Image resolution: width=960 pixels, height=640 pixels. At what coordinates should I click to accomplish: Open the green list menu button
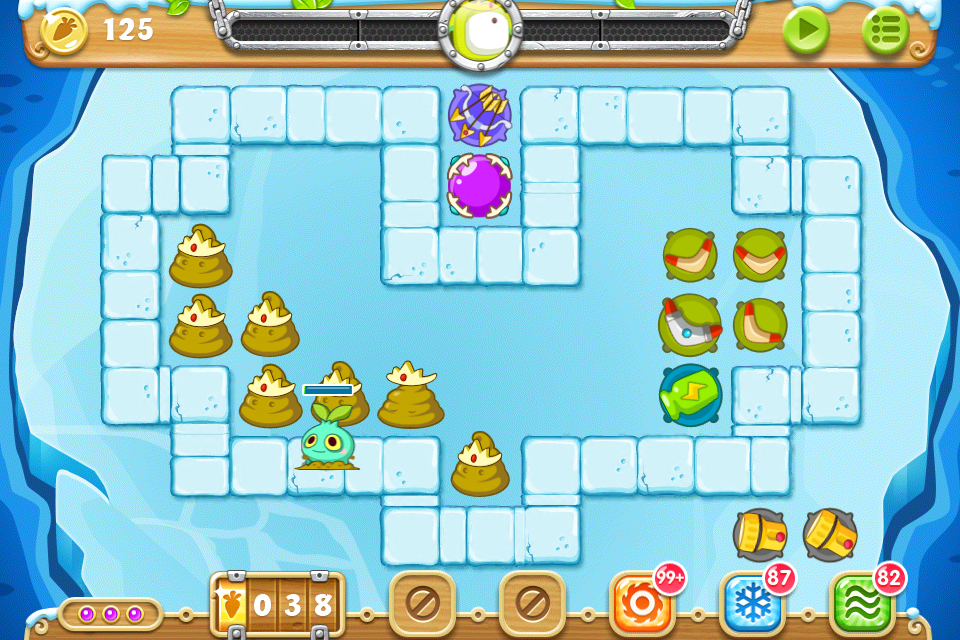click(x=885, y=30)
